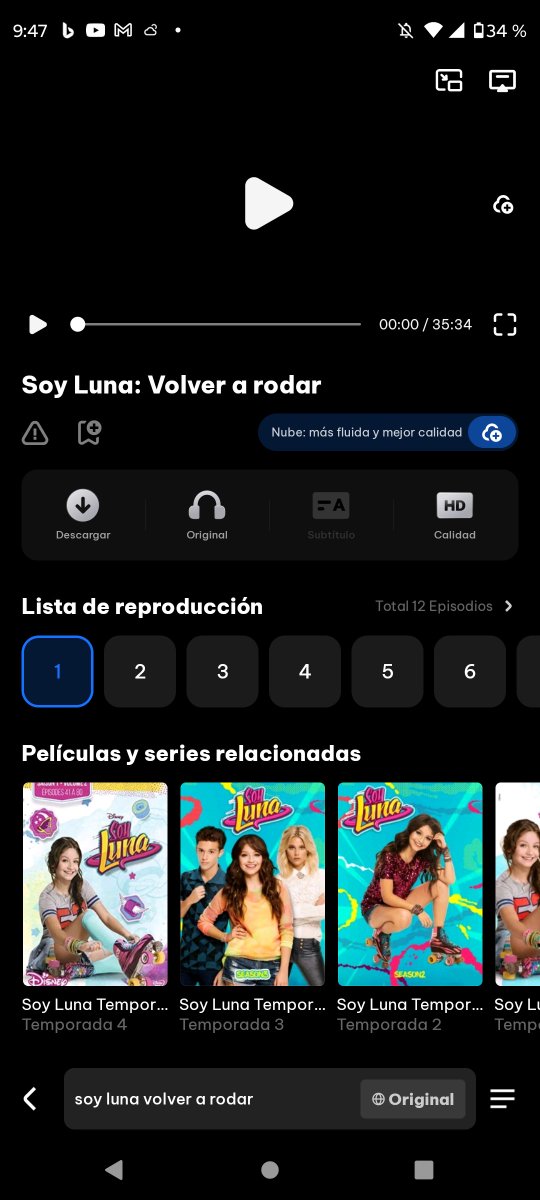540x1200 pixels.
Task: Open Soy Luna Temporada 4 poster
Action: (x=95, y=884)
